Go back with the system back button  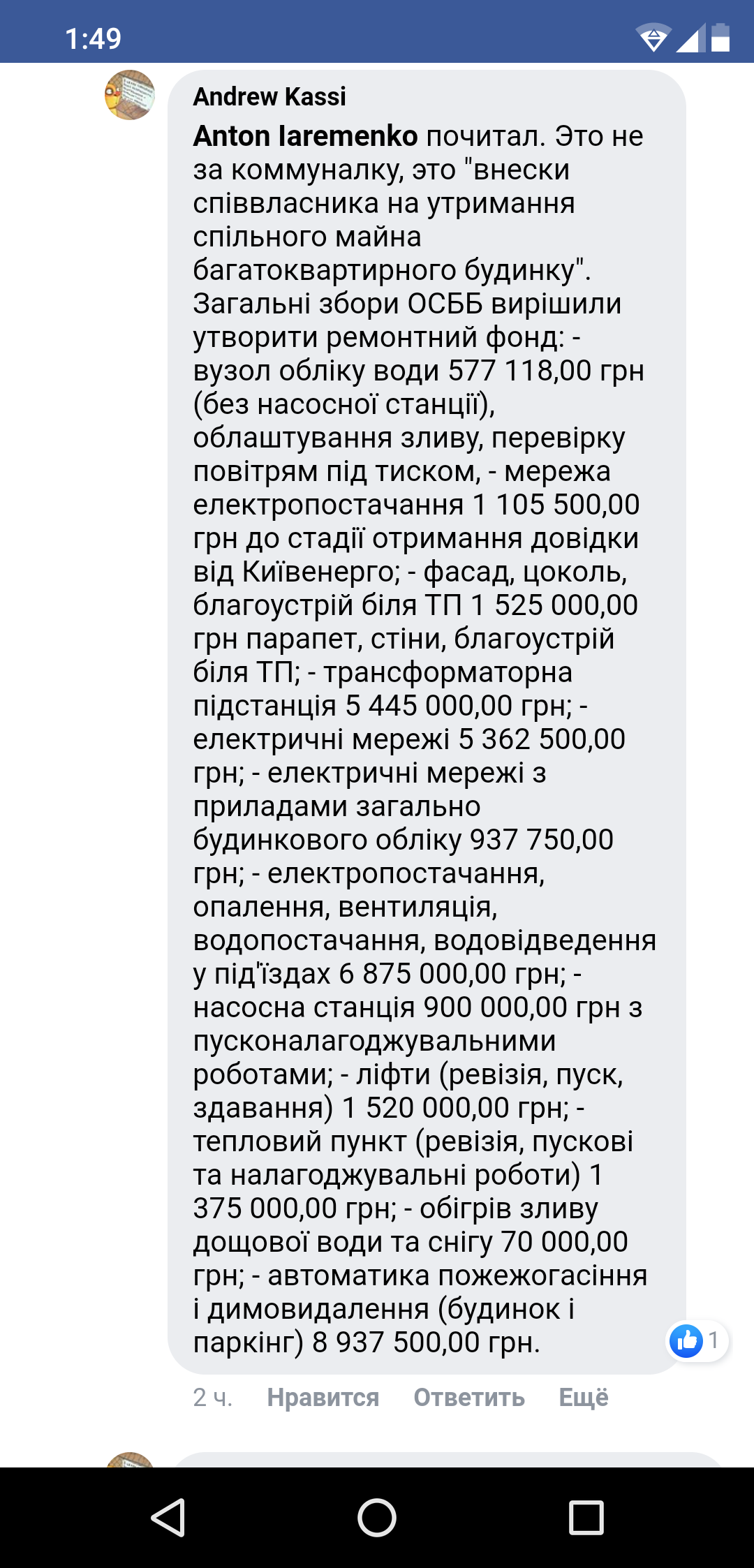tap(168, 1517)
